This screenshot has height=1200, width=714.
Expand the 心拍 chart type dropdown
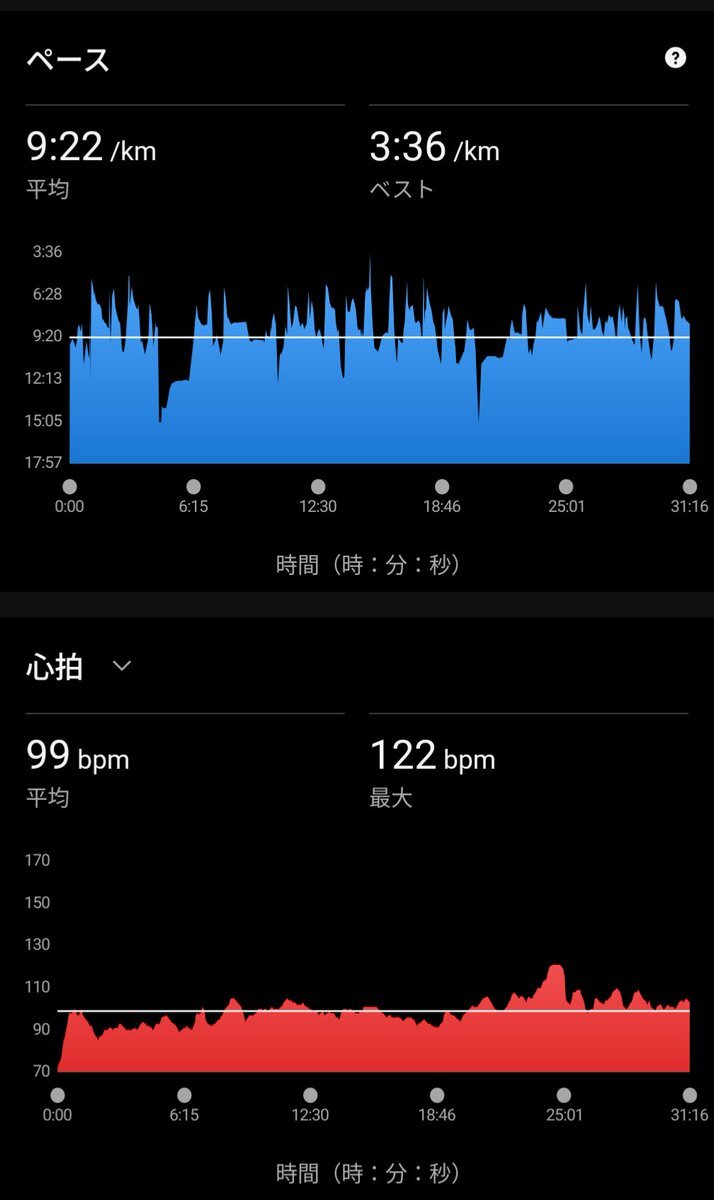tap(122, 666)
